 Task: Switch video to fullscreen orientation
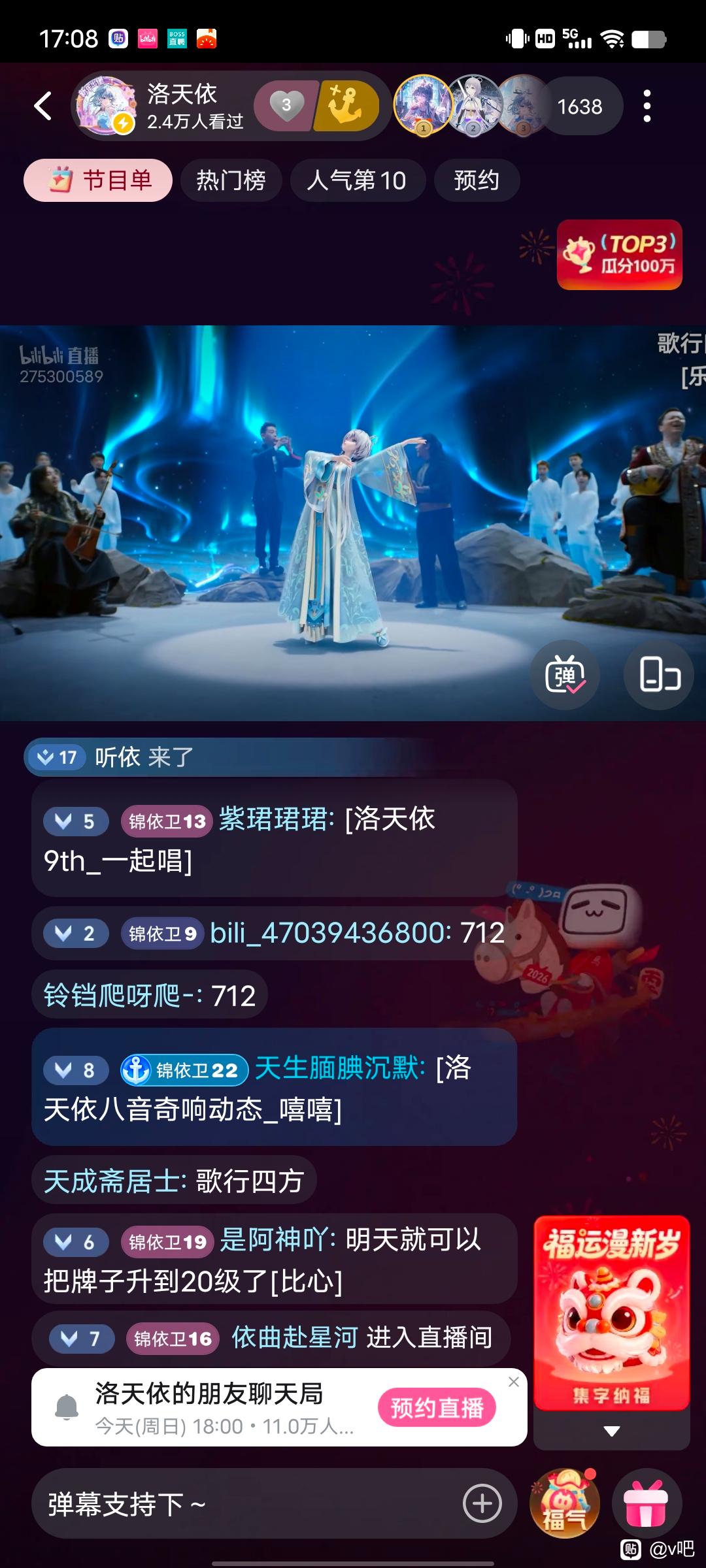pyautogui.click(x=659, y=676)
